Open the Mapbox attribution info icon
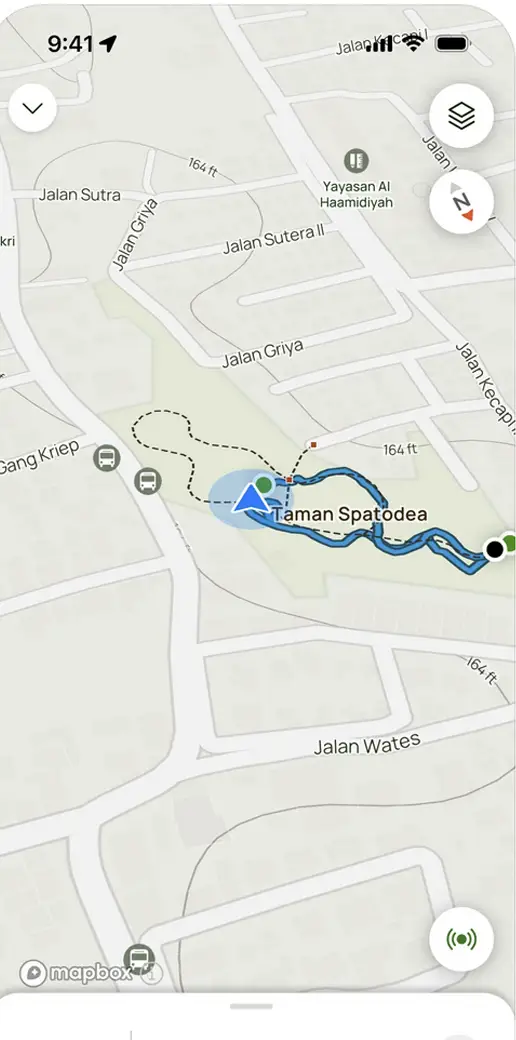This screenshot has height=1040, width=516. tap(152, 973)
